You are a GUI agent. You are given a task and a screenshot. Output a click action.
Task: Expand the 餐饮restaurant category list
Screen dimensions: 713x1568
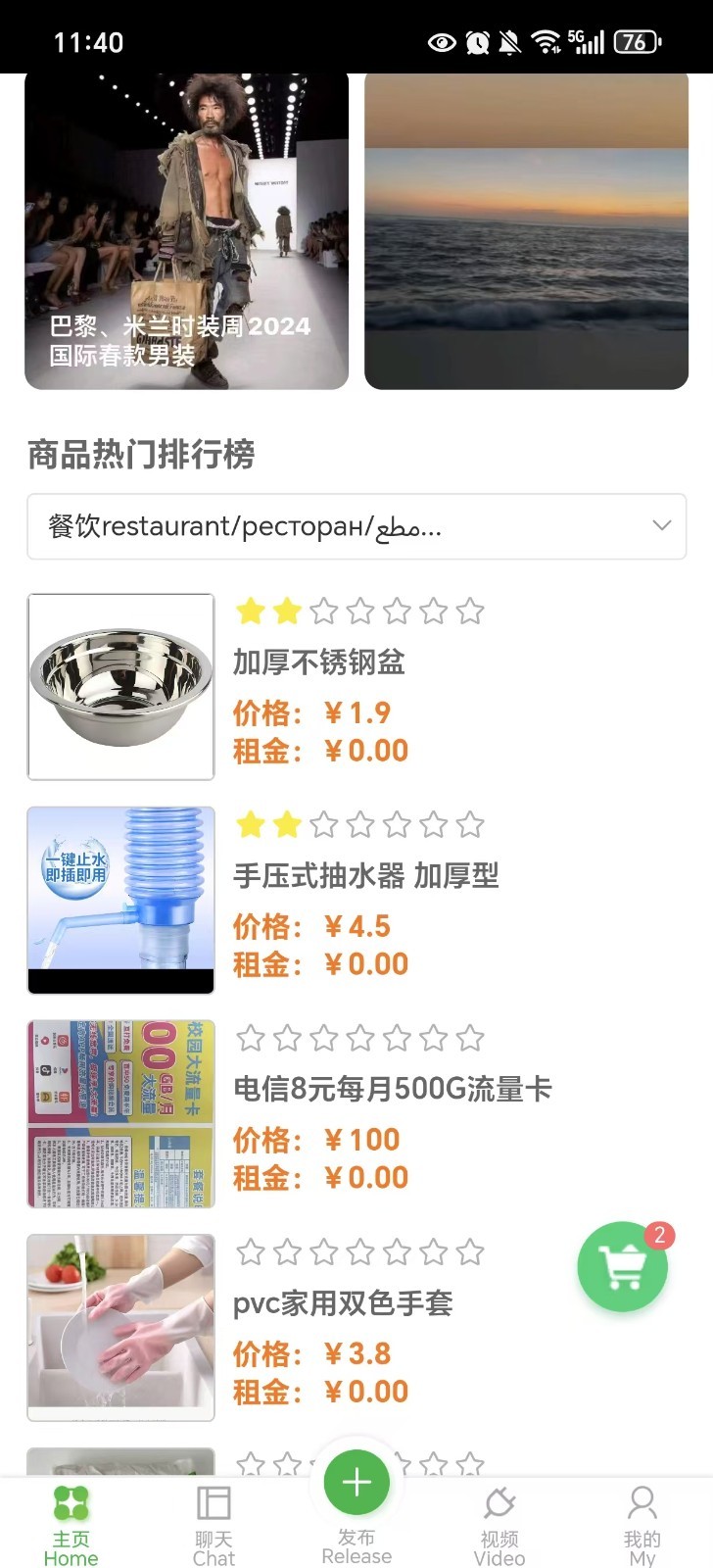[x=356, y=526]
